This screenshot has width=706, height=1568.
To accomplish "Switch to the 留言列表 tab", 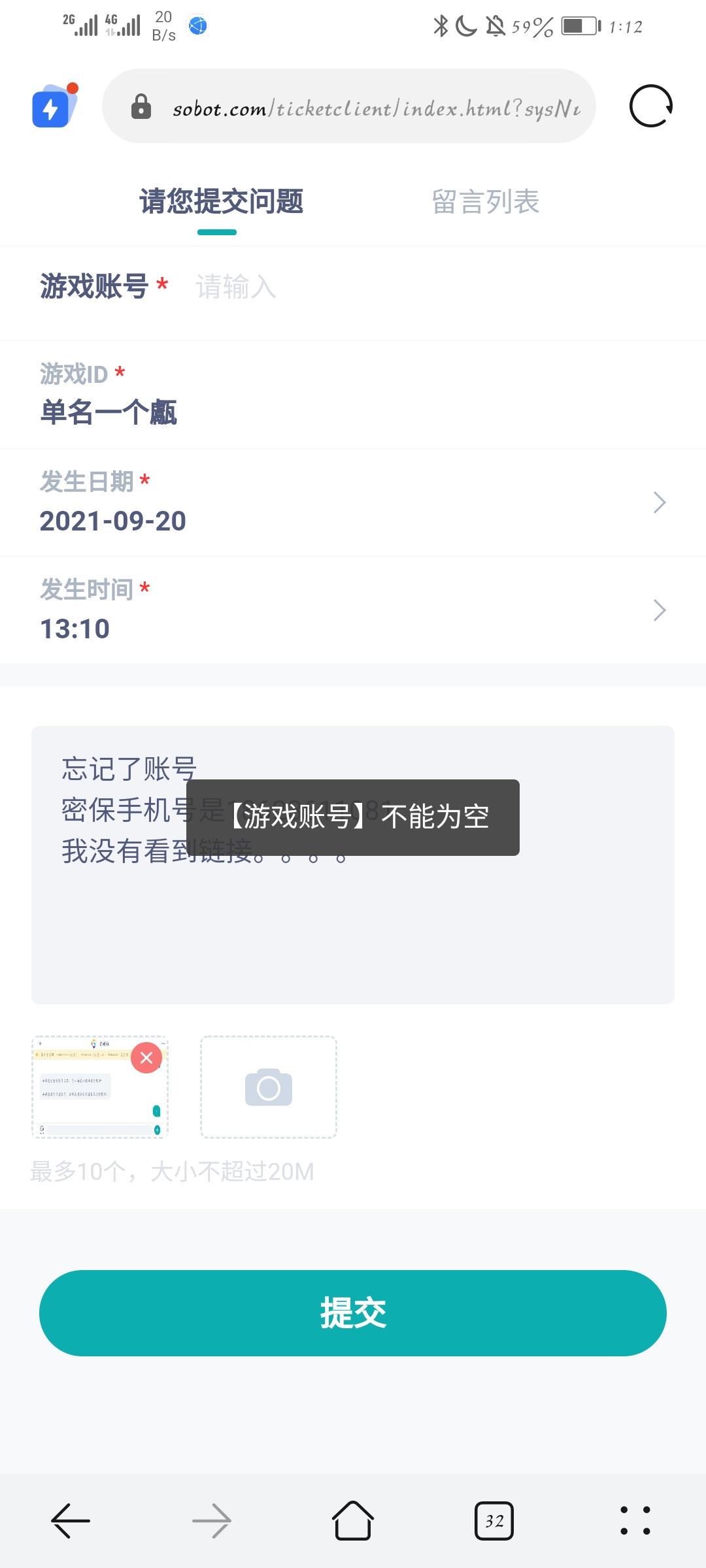I will (486, 203).
